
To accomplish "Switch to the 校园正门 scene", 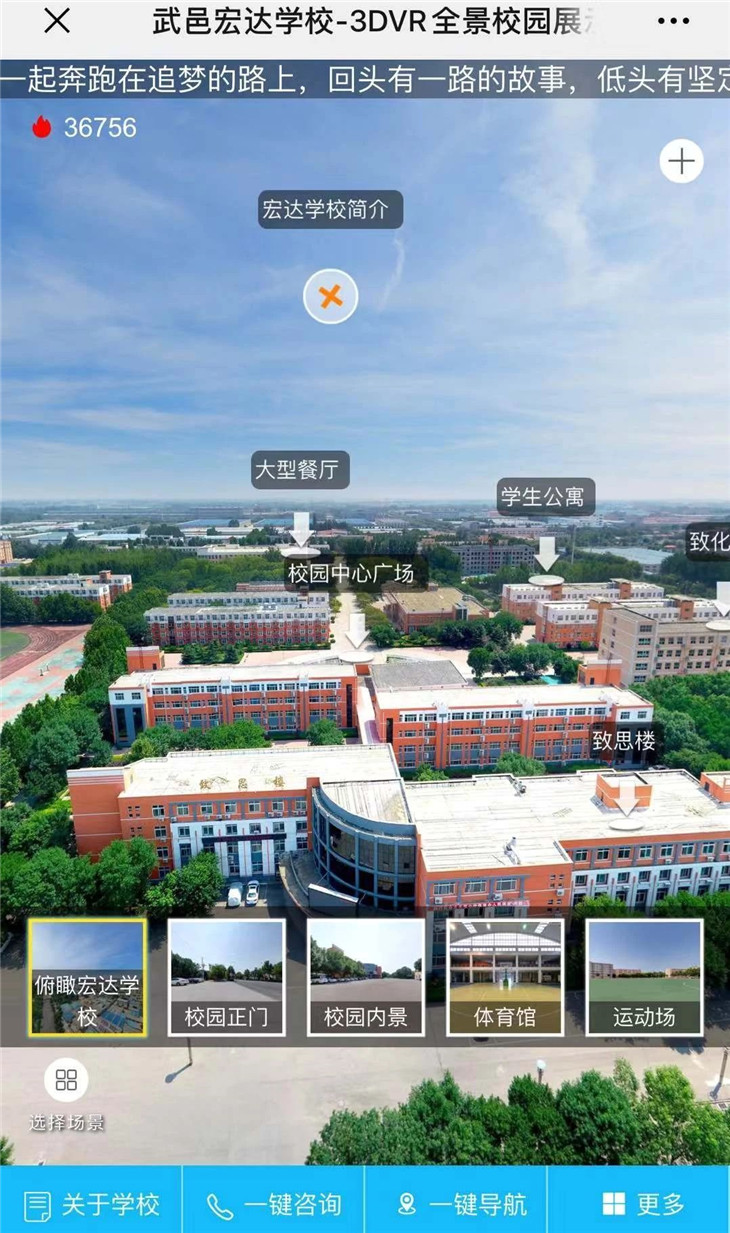I will pos(227,977).
